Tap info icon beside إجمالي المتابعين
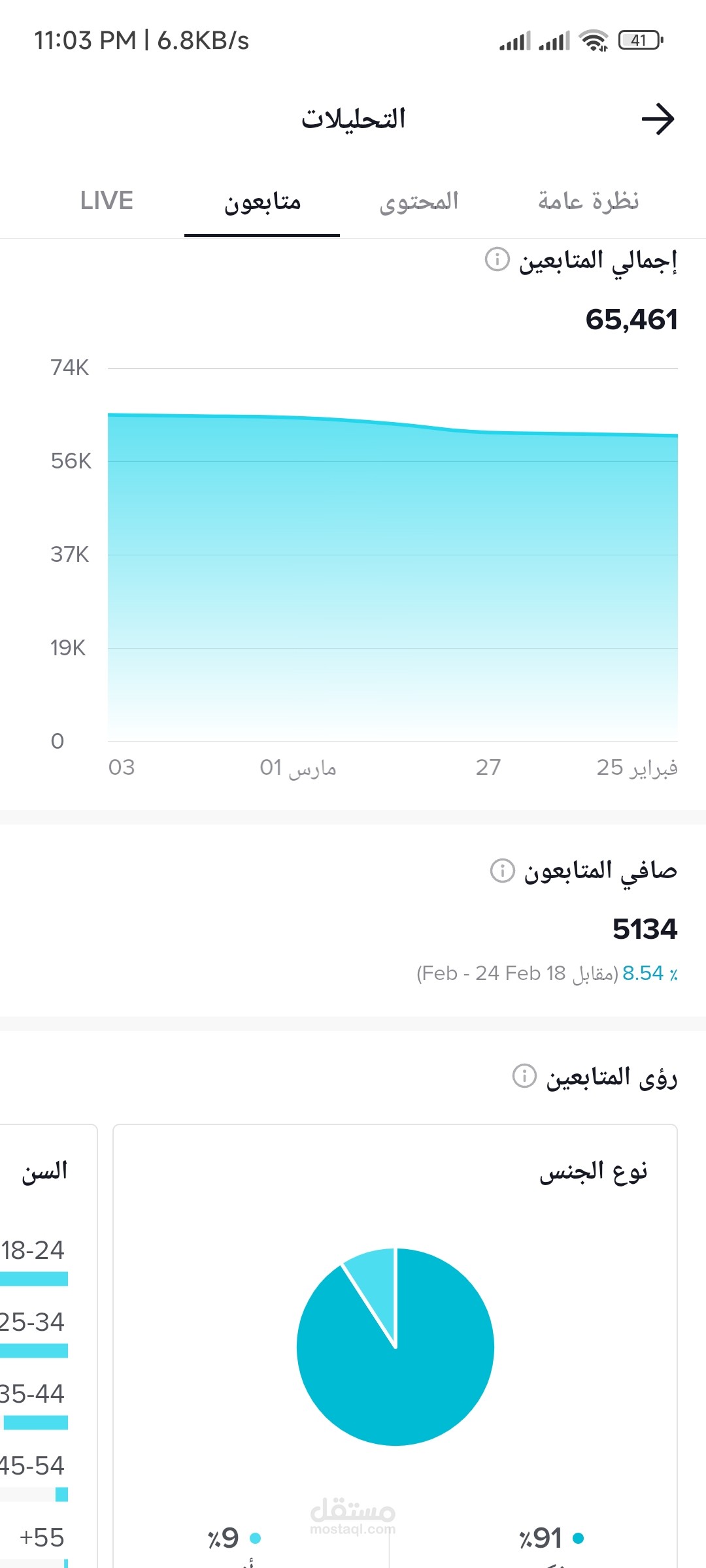This screenshot has width=706, height=1568. pos(497,259)
